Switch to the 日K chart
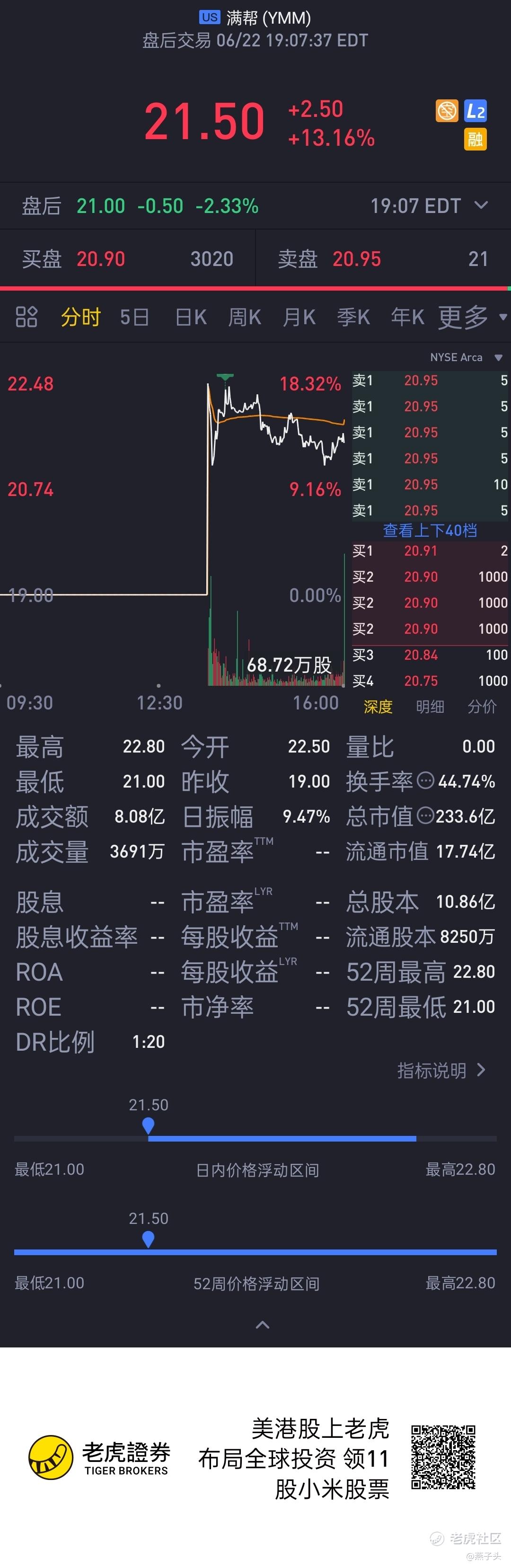 [x=191, y=317]
